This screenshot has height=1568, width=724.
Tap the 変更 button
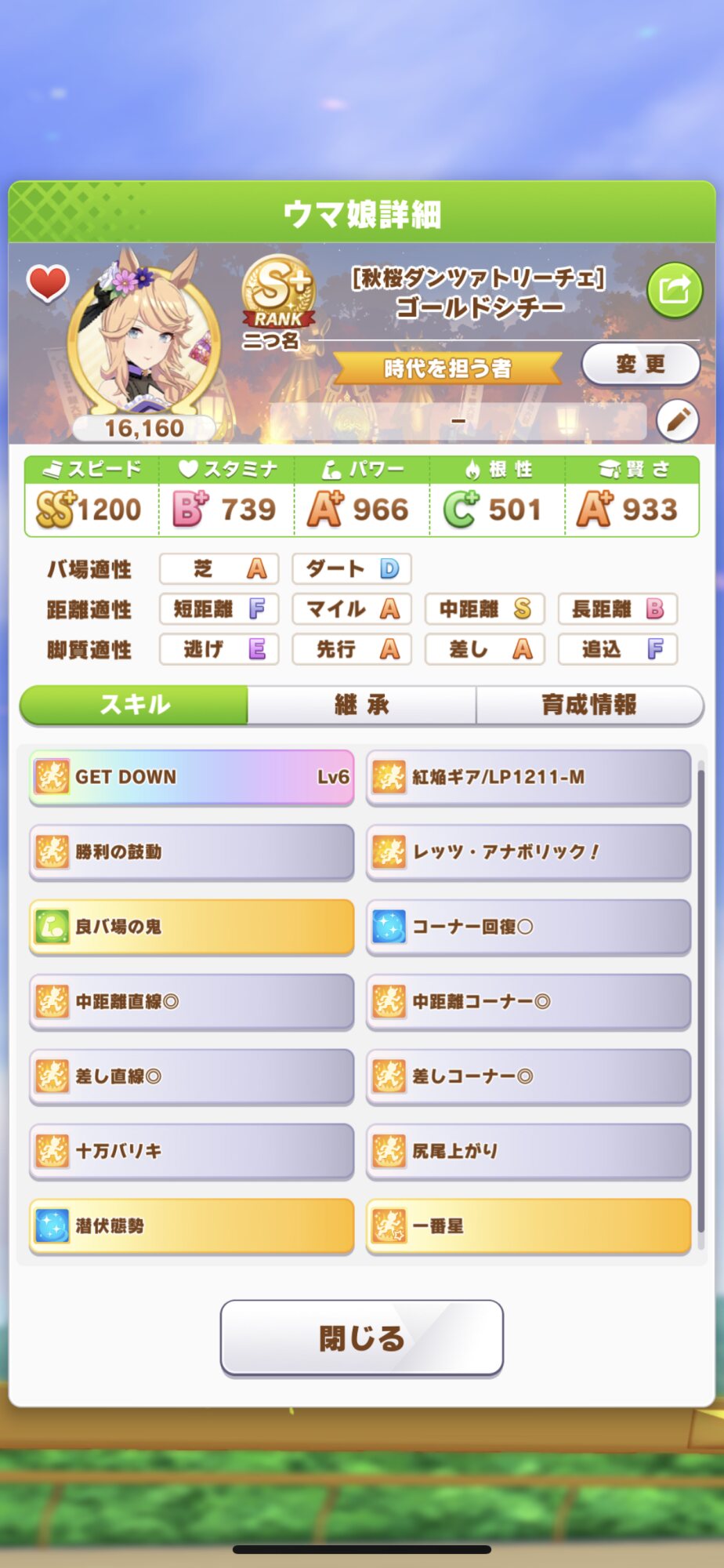[x=640, y=364]
